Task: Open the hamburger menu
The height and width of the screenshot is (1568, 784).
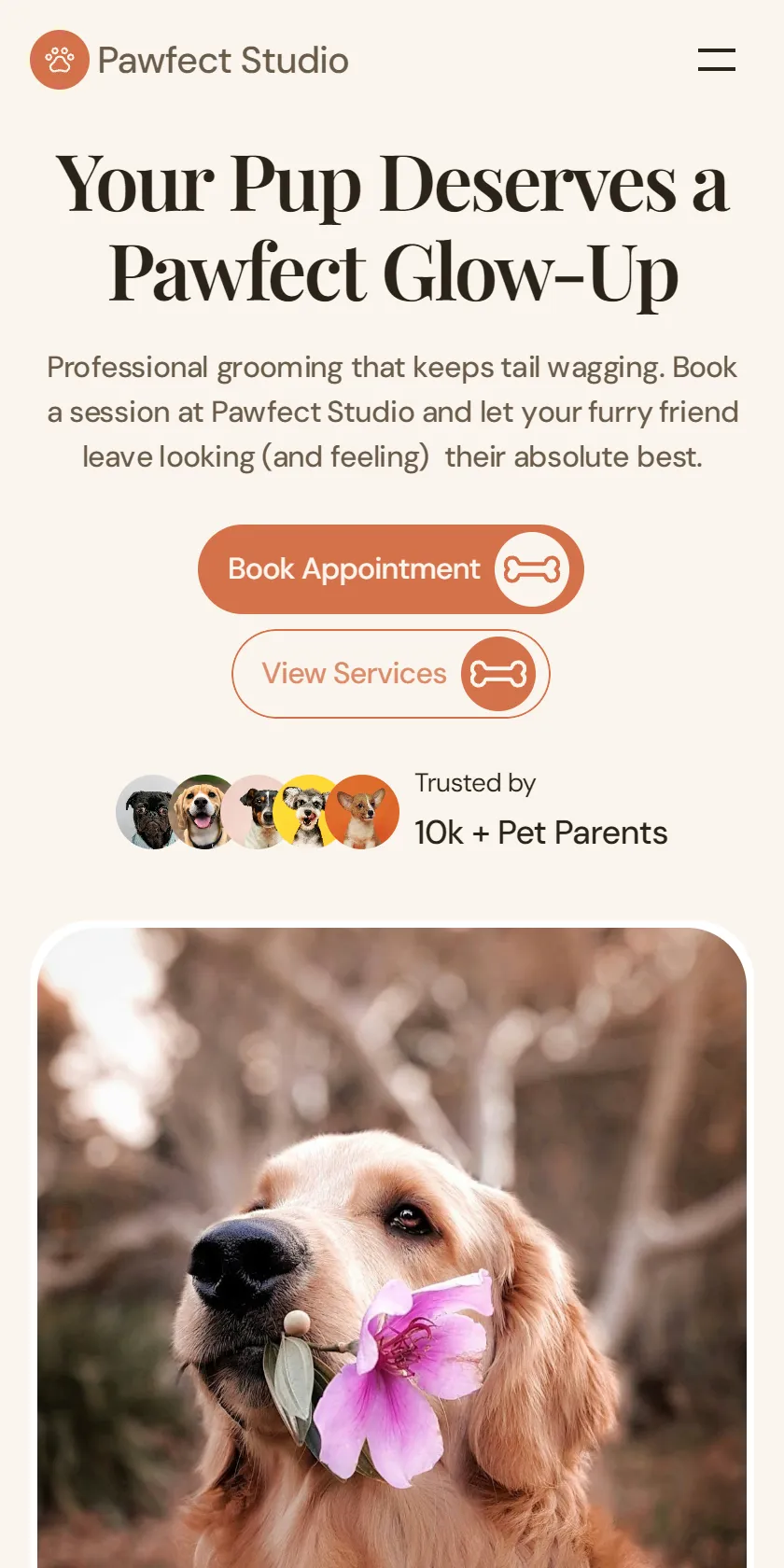Action: (x=717, y=60)
